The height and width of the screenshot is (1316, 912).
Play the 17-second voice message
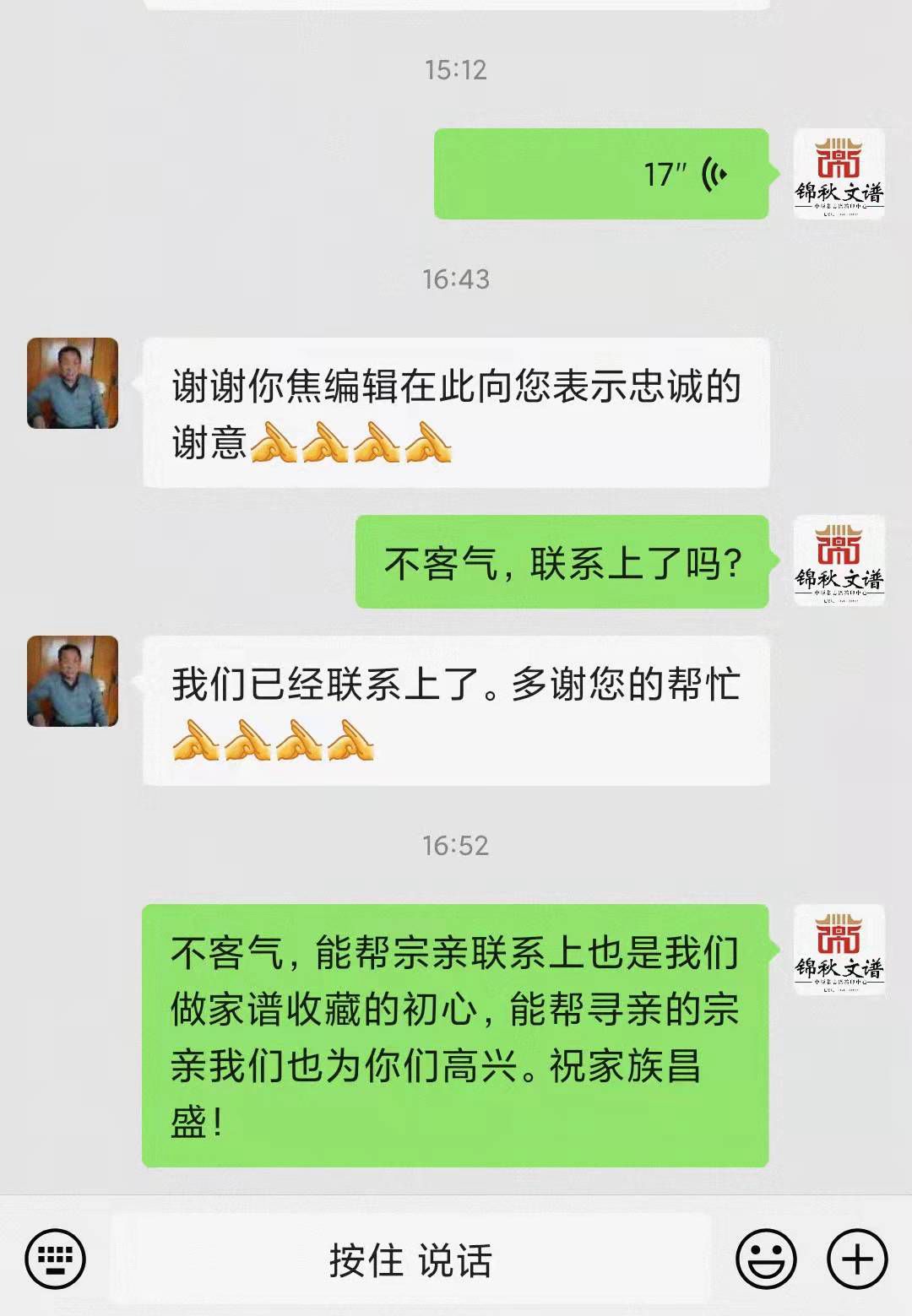[600, 174]
